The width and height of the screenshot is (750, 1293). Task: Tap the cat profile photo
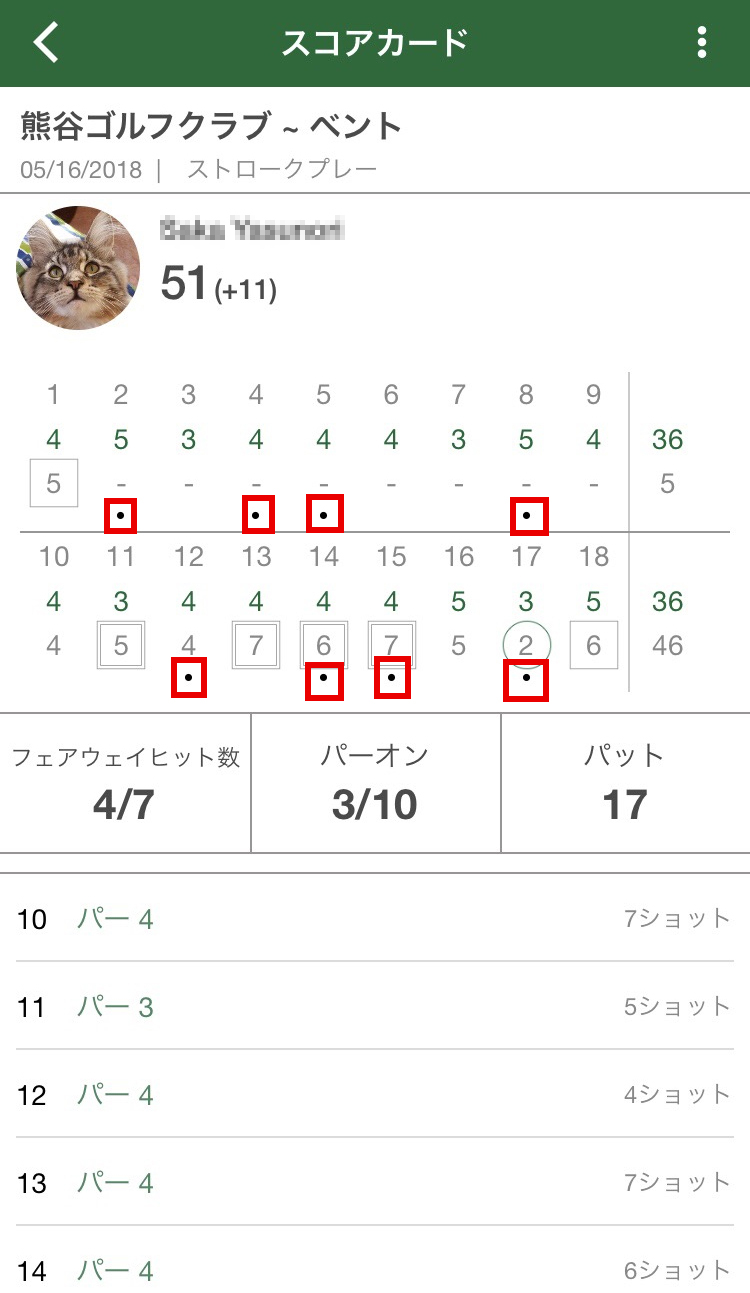coord(78,268)
